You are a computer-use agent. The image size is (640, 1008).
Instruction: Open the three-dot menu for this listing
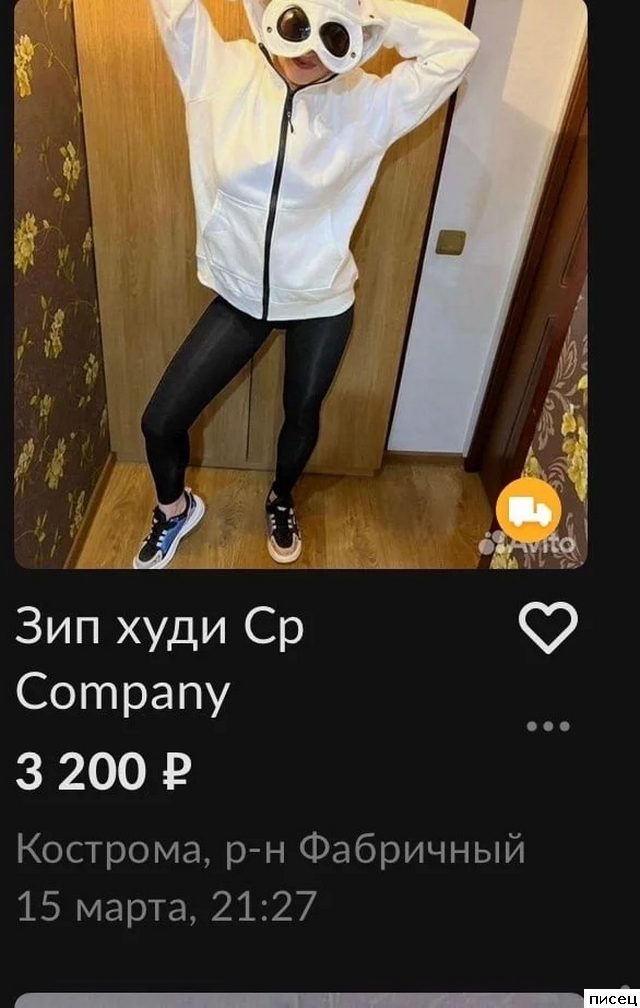[x=549, y=726]
